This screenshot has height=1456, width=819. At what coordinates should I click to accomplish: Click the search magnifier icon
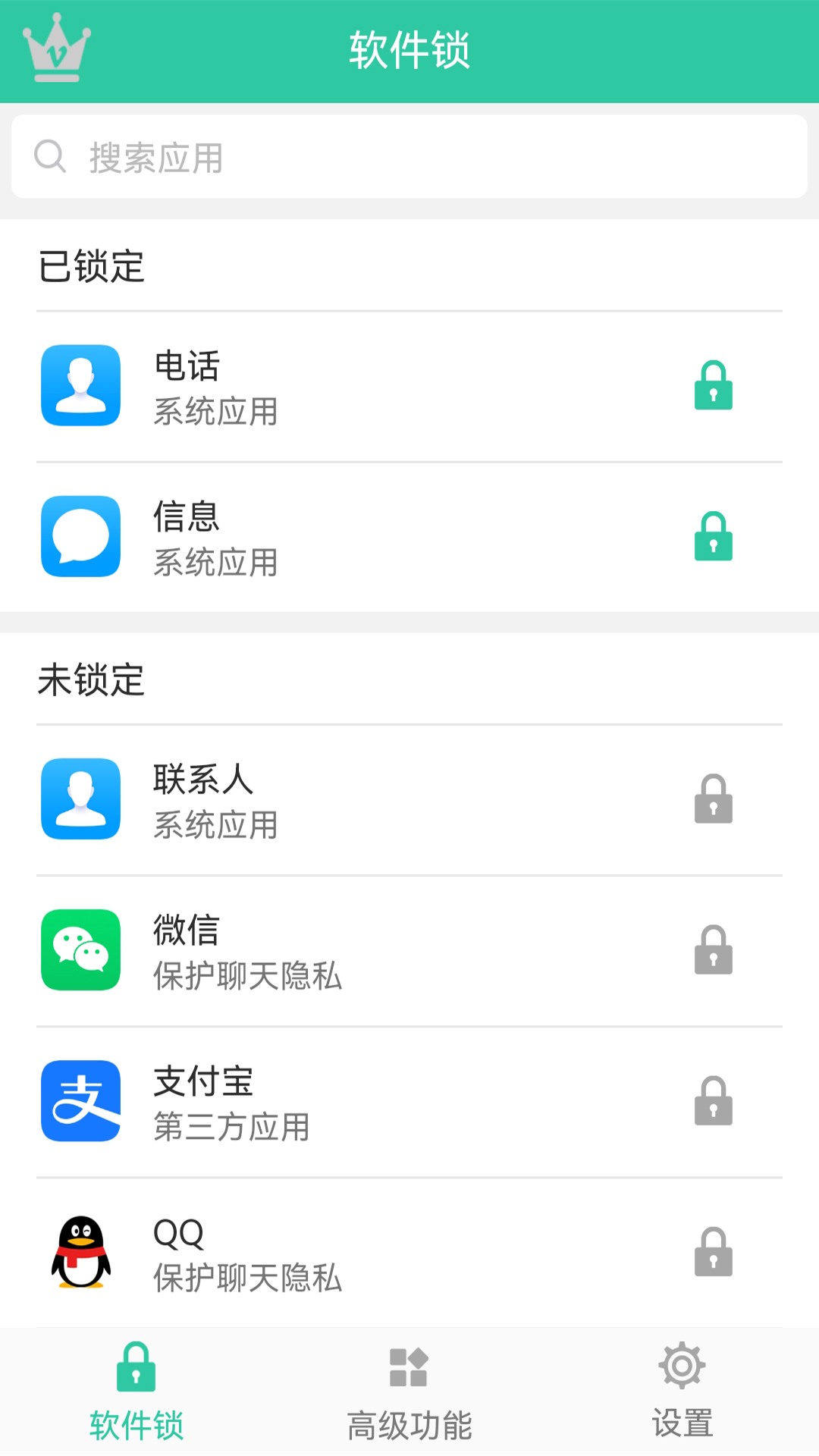(50, 155)
